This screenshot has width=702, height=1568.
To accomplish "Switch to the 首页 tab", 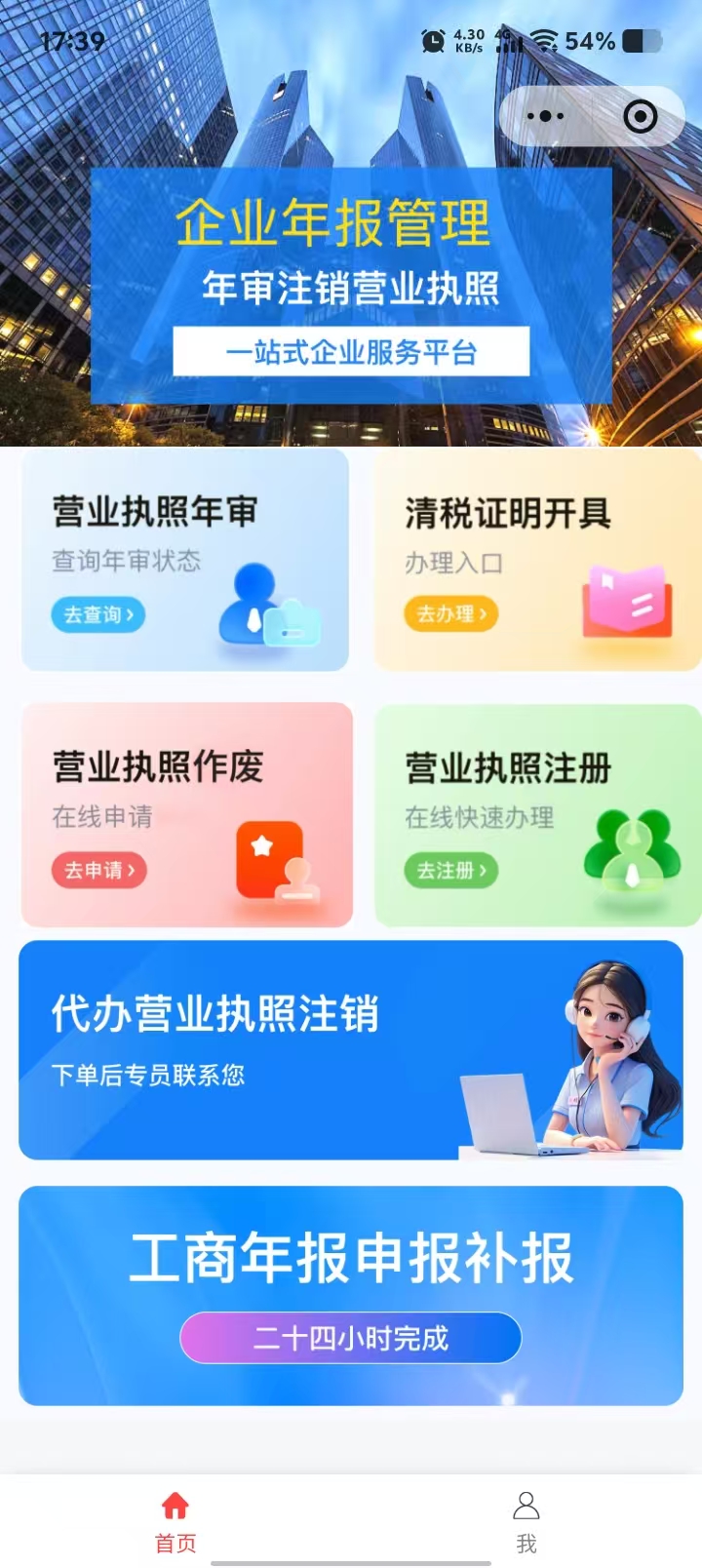I will pos(175,1521).
